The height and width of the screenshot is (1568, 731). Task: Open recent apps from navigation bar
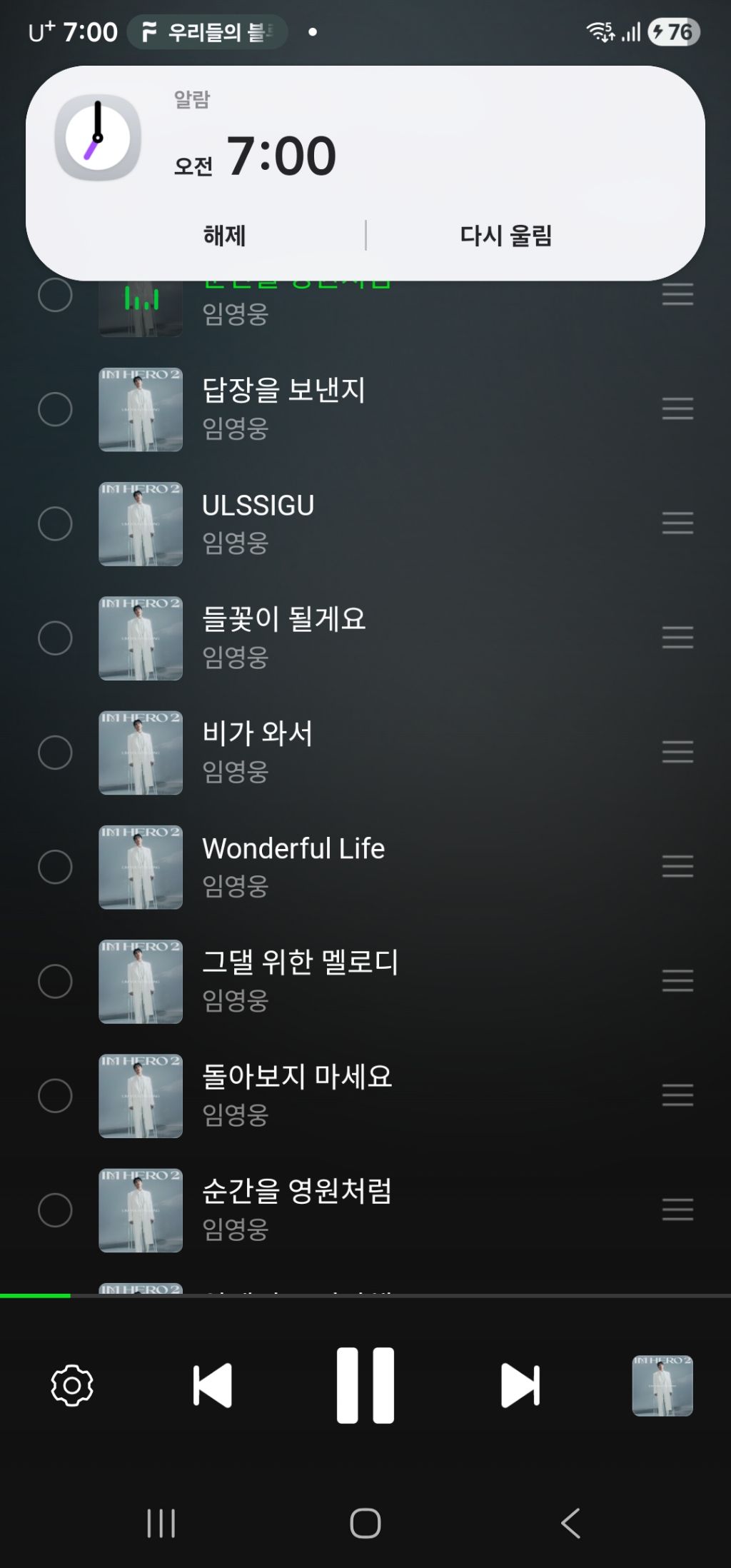(161, 1523)
